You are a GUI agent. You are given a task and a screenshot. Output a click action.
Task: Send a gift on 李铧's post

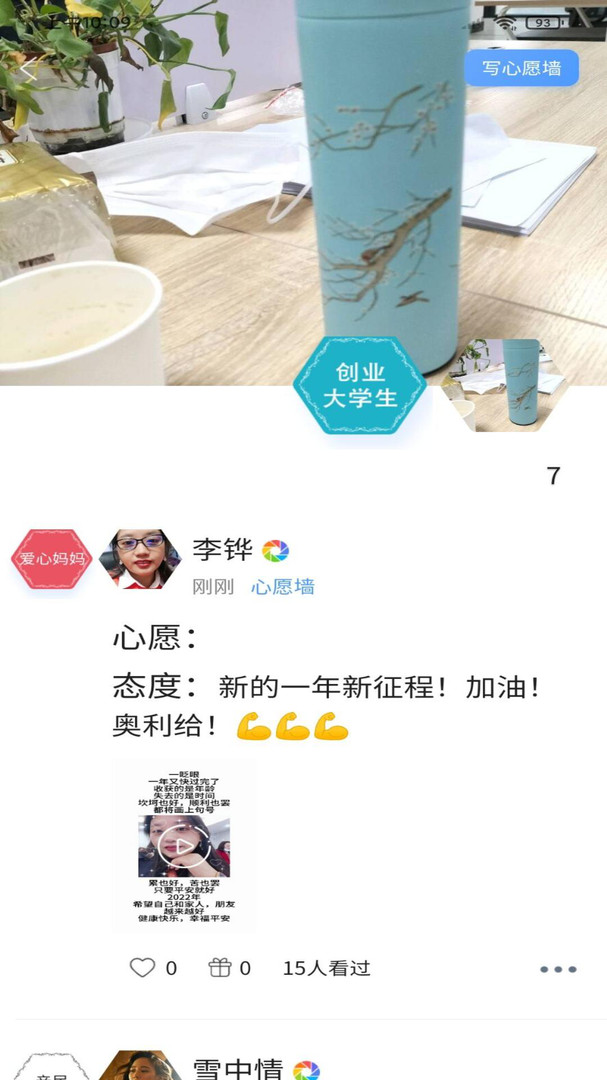click(x=219, y=968)
